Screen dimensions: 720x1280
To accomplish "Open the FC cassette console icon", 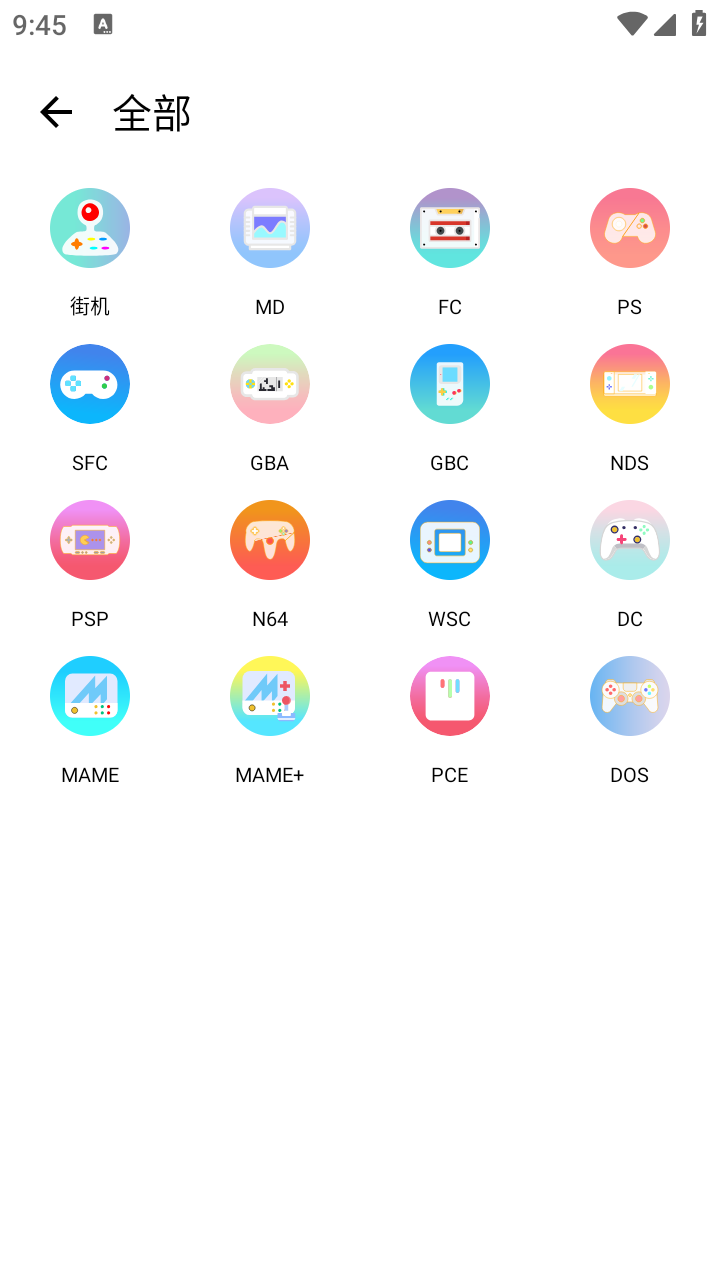I will pyautogui.click(x=449, y=227).
